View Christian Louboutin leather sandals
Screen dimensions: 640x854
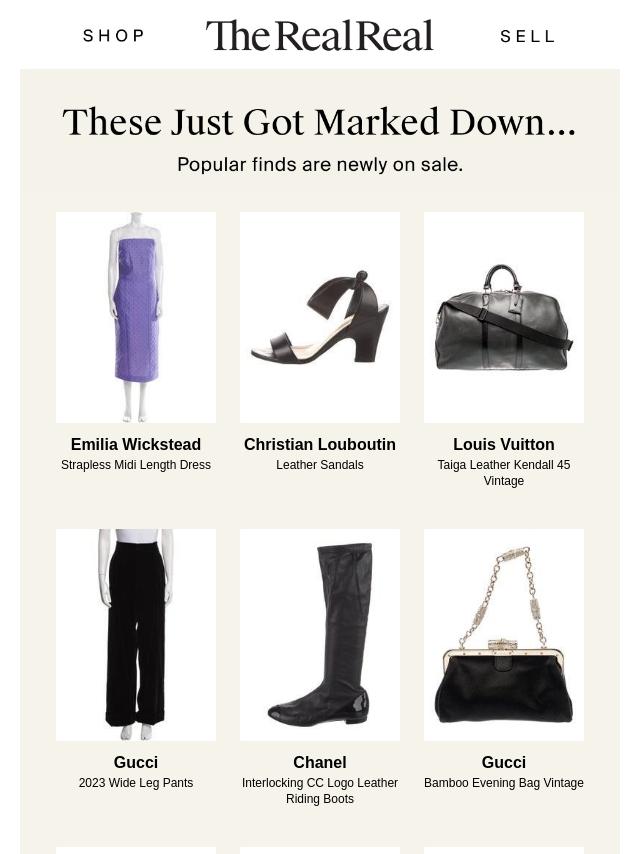click(320, 317)
